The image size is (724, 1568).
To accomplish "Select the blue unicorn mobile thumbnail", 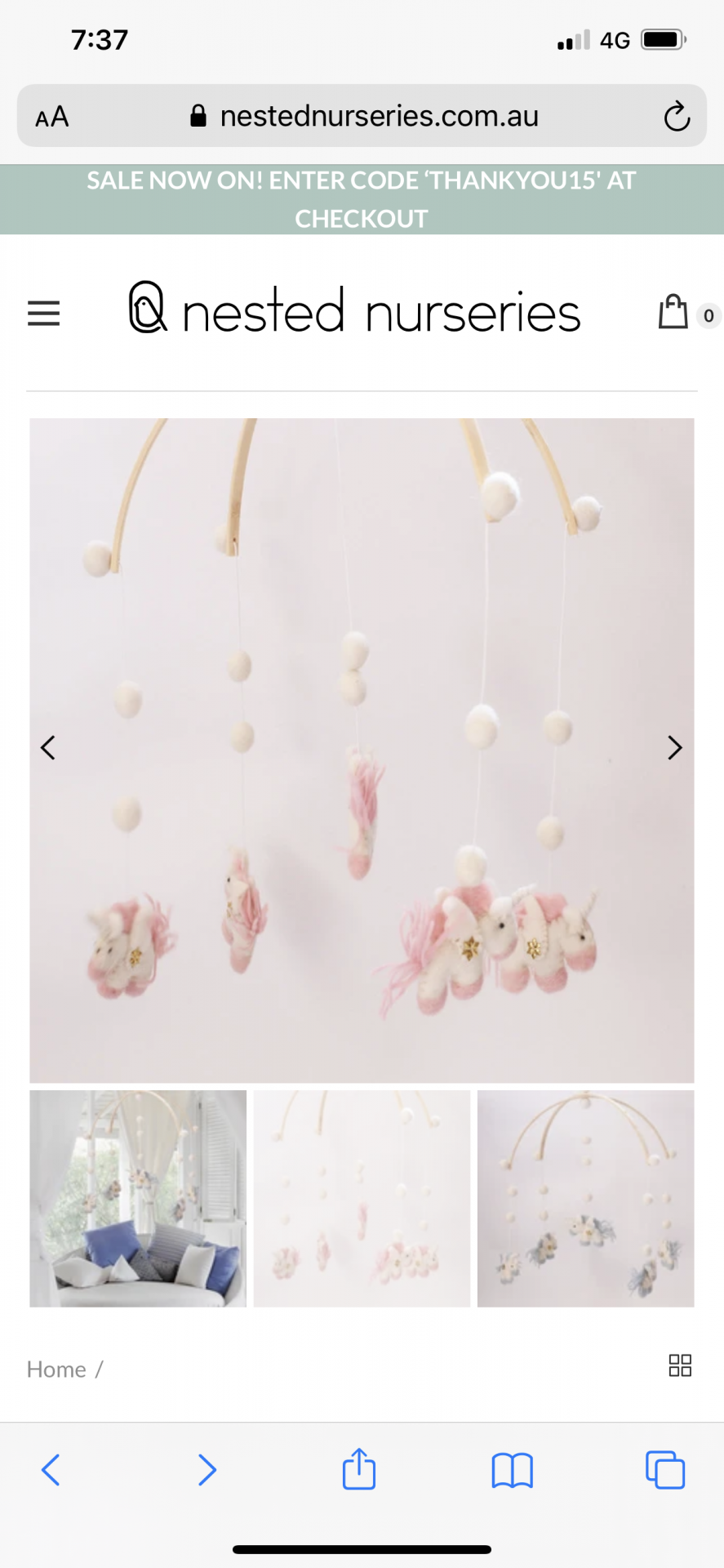I will (x=585, y=1198).
